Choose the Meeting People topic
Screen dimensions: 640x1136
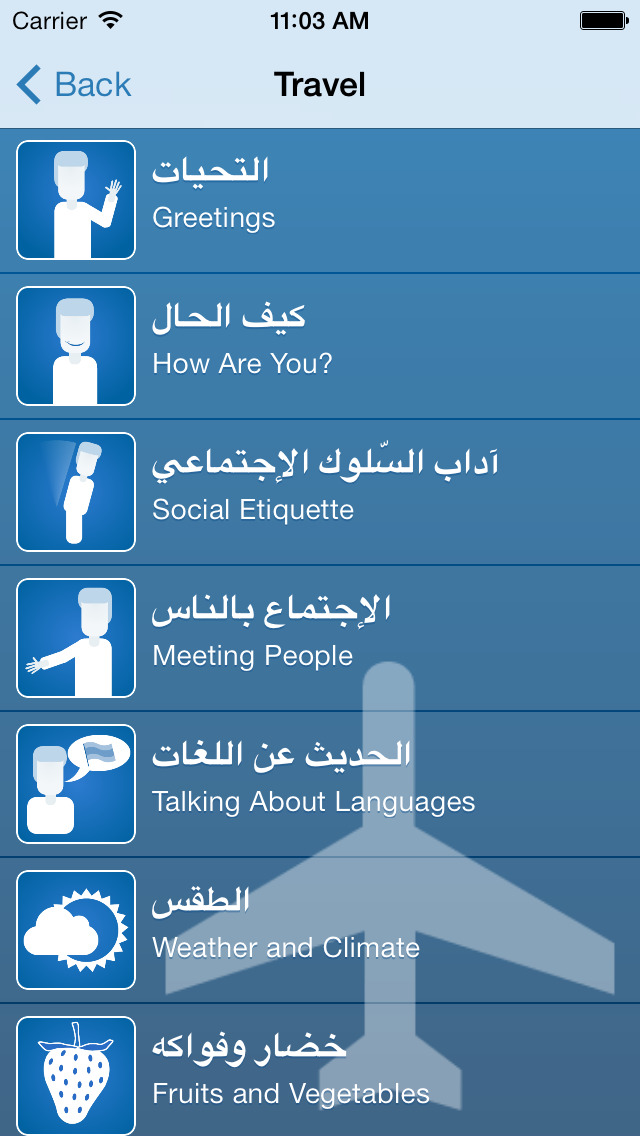pyautogui.click(x=320, y=638)
